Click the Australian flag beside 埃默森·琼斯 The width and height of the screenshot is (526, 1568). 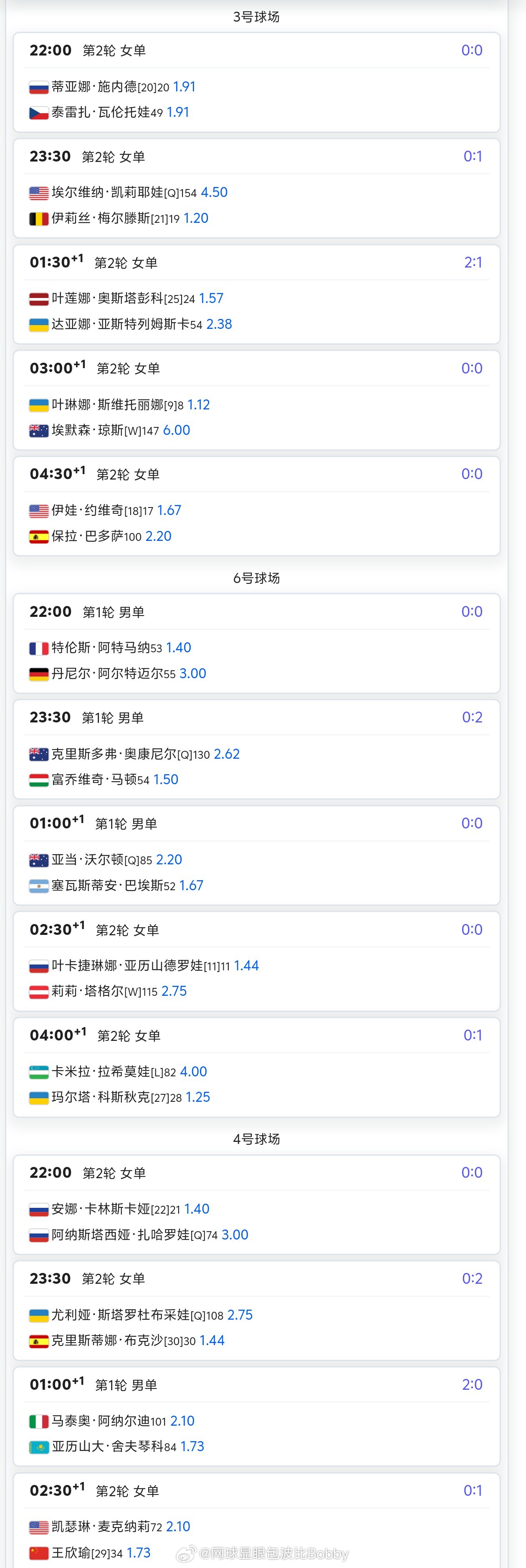coord(38,430)
